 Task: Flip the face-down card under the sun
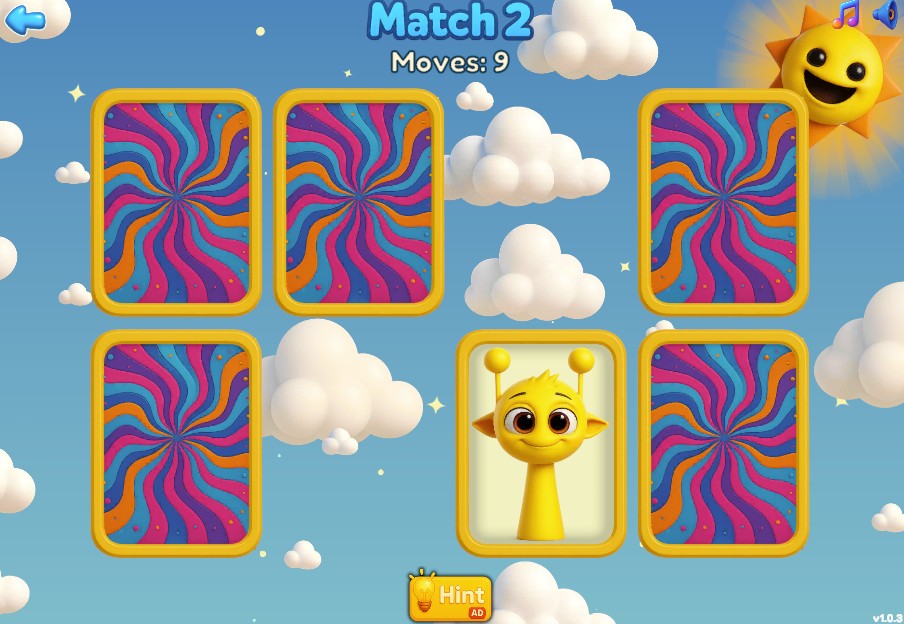(x=723, y=201)
